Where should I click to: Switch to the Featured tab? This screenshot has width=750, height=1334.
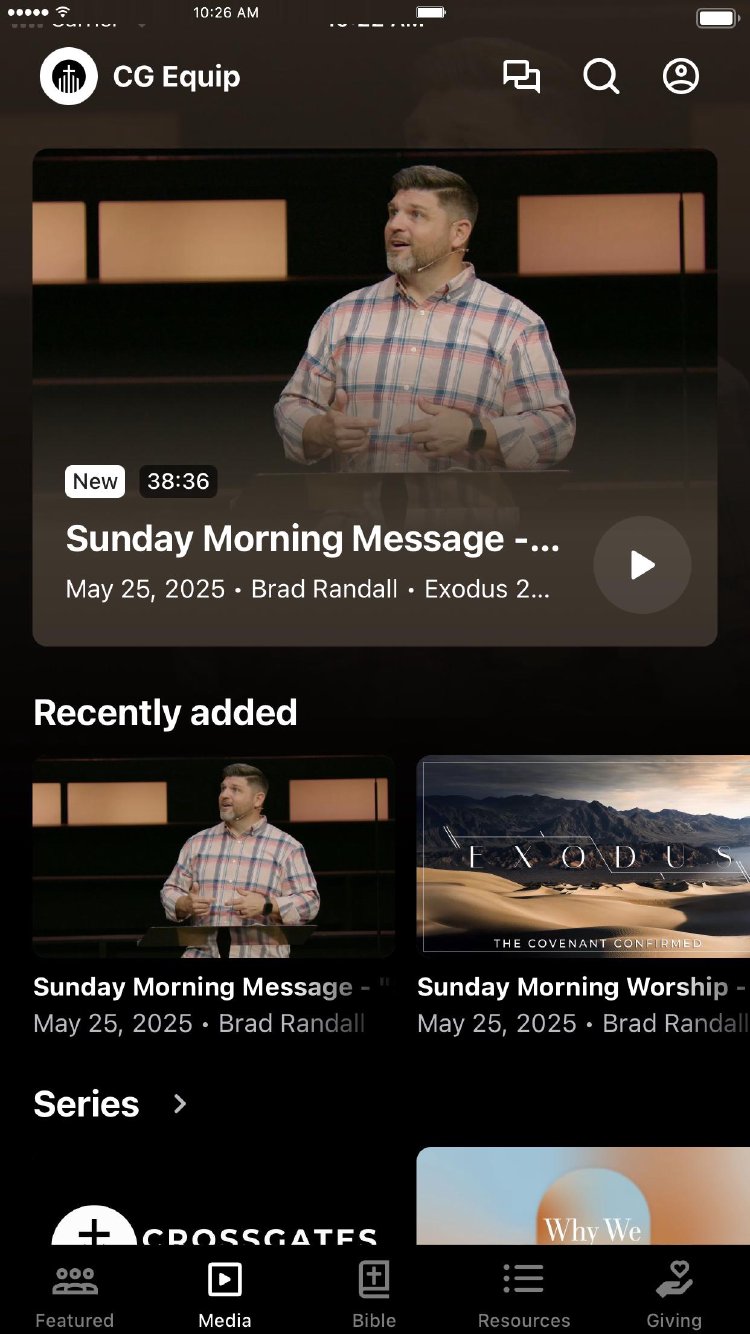coord(75,1293)
